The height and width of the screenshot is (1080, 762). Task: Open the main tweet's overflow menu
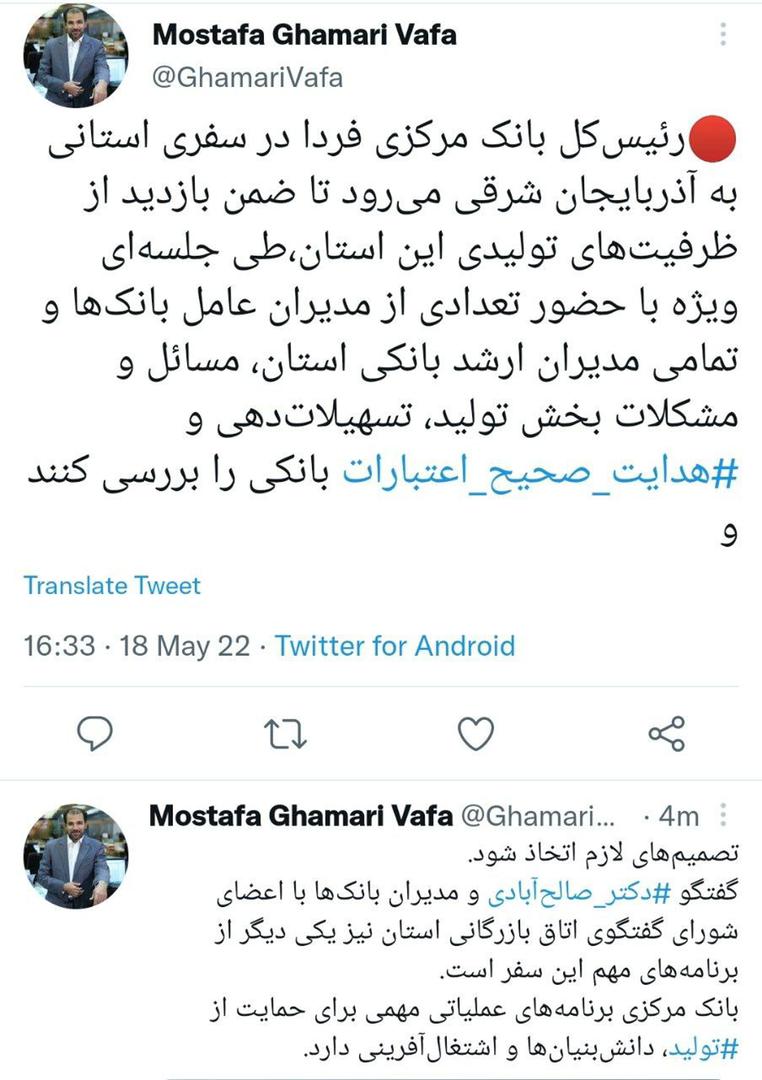[x=723, y=37]
